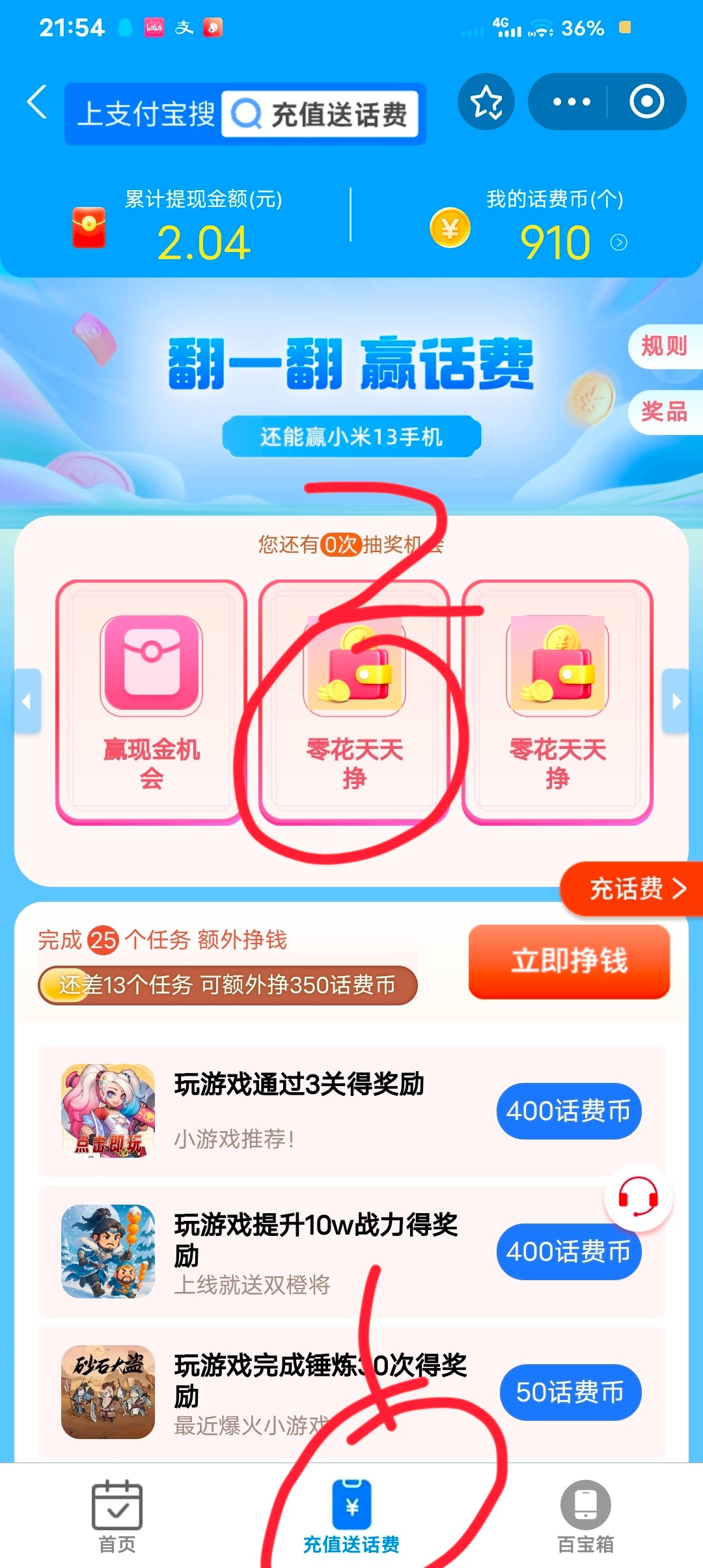Show previous cards with the left arrow

point(27,701)
